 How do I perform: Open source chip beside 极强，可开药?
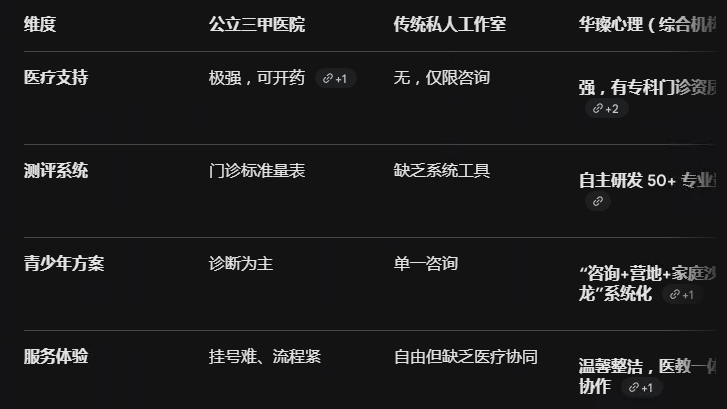(x=335, y=78)
